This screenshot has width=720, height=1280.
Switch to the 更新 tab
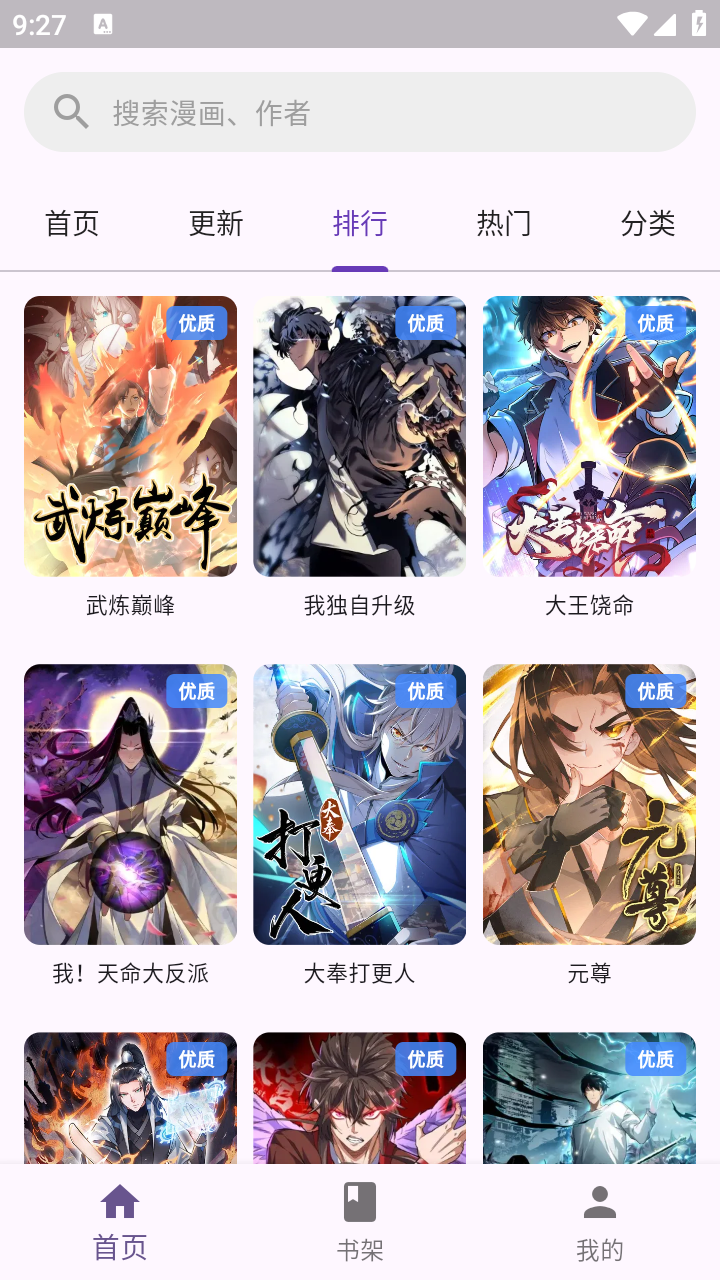(x=216, y=223)
